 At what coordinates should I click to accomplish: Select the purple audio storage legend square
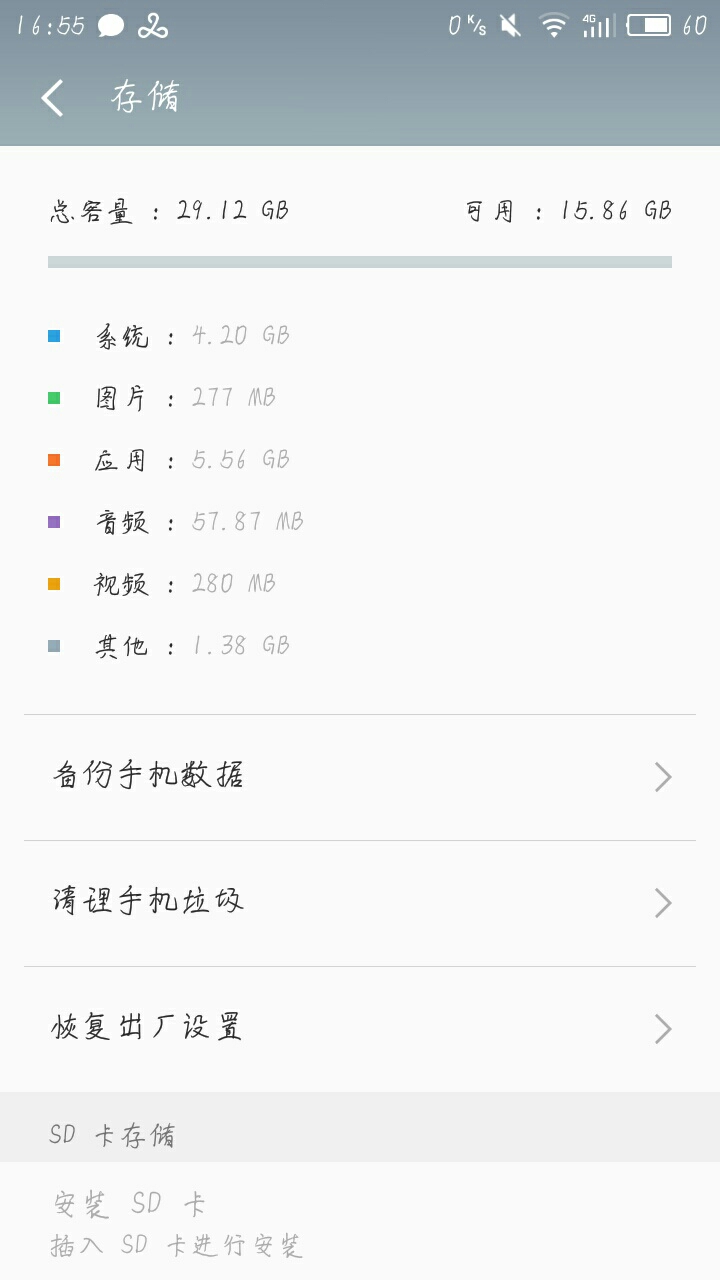pos(53,521)
